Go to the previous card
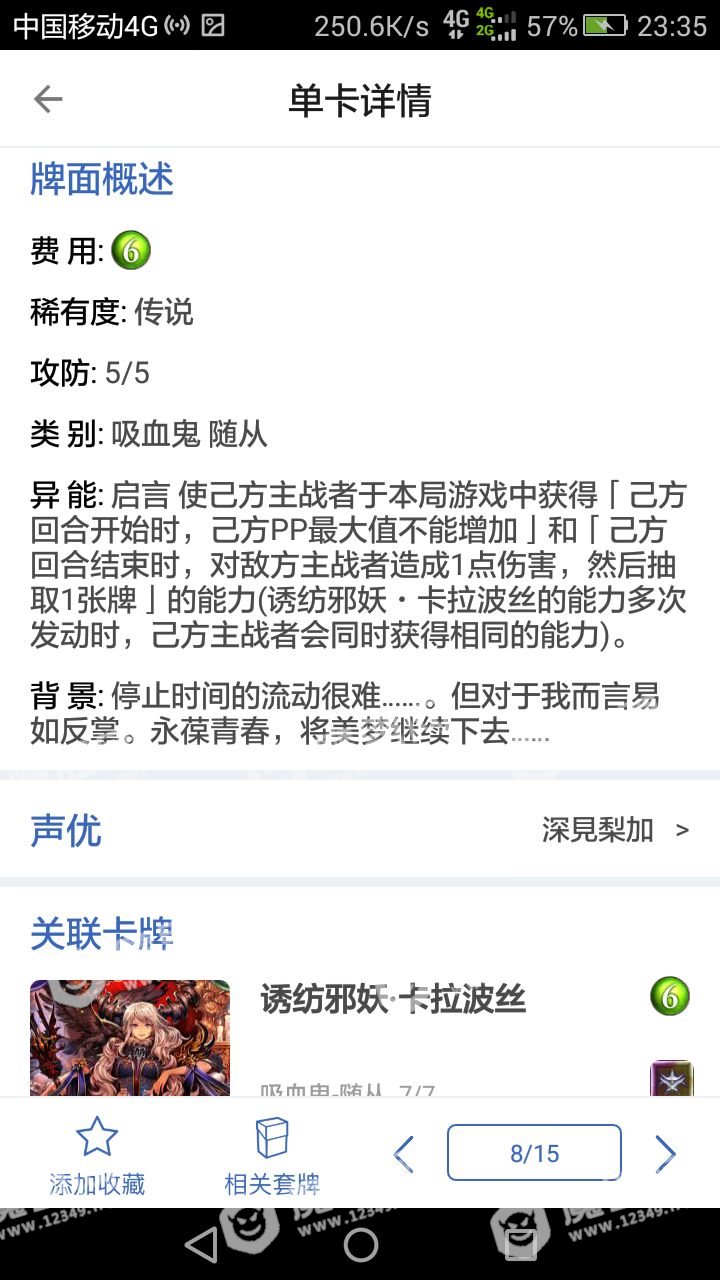720x1280 pixels. (403, 1154)
